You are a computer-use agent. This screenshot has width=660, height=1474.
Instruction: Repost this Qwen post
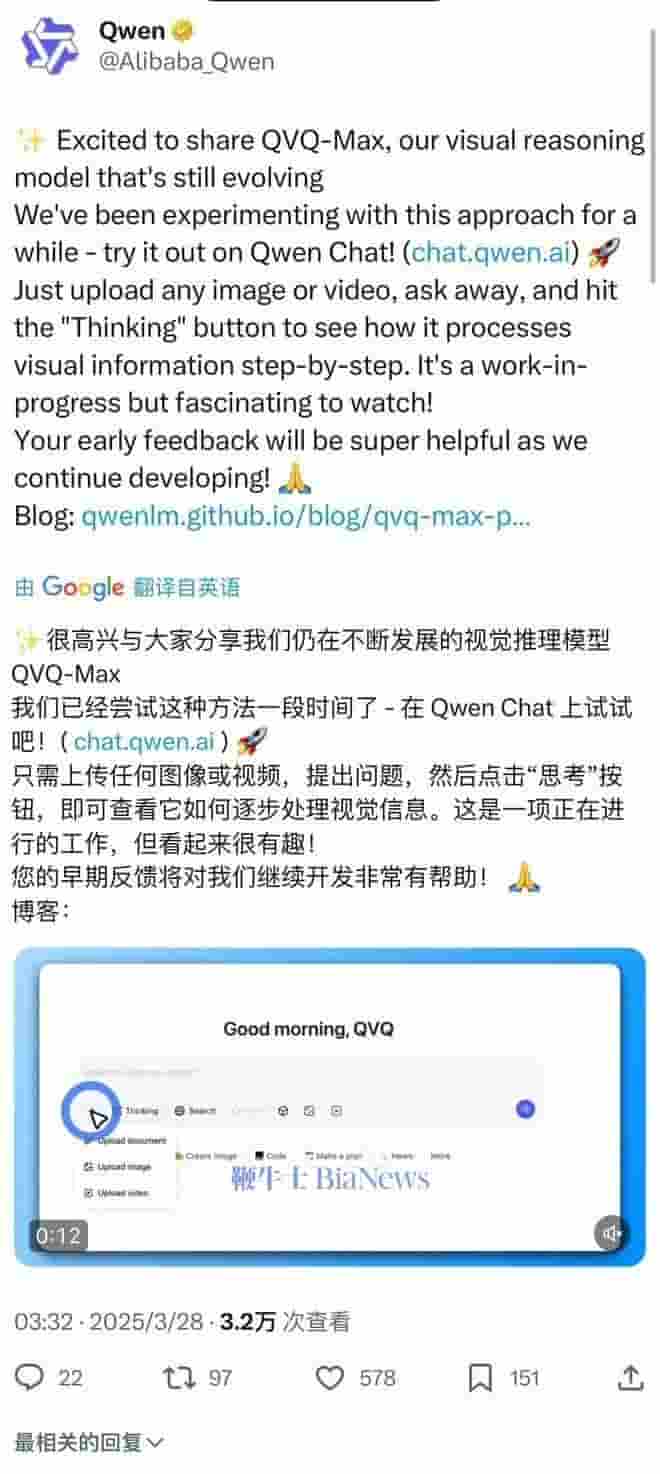click(x=178, y=1378)
